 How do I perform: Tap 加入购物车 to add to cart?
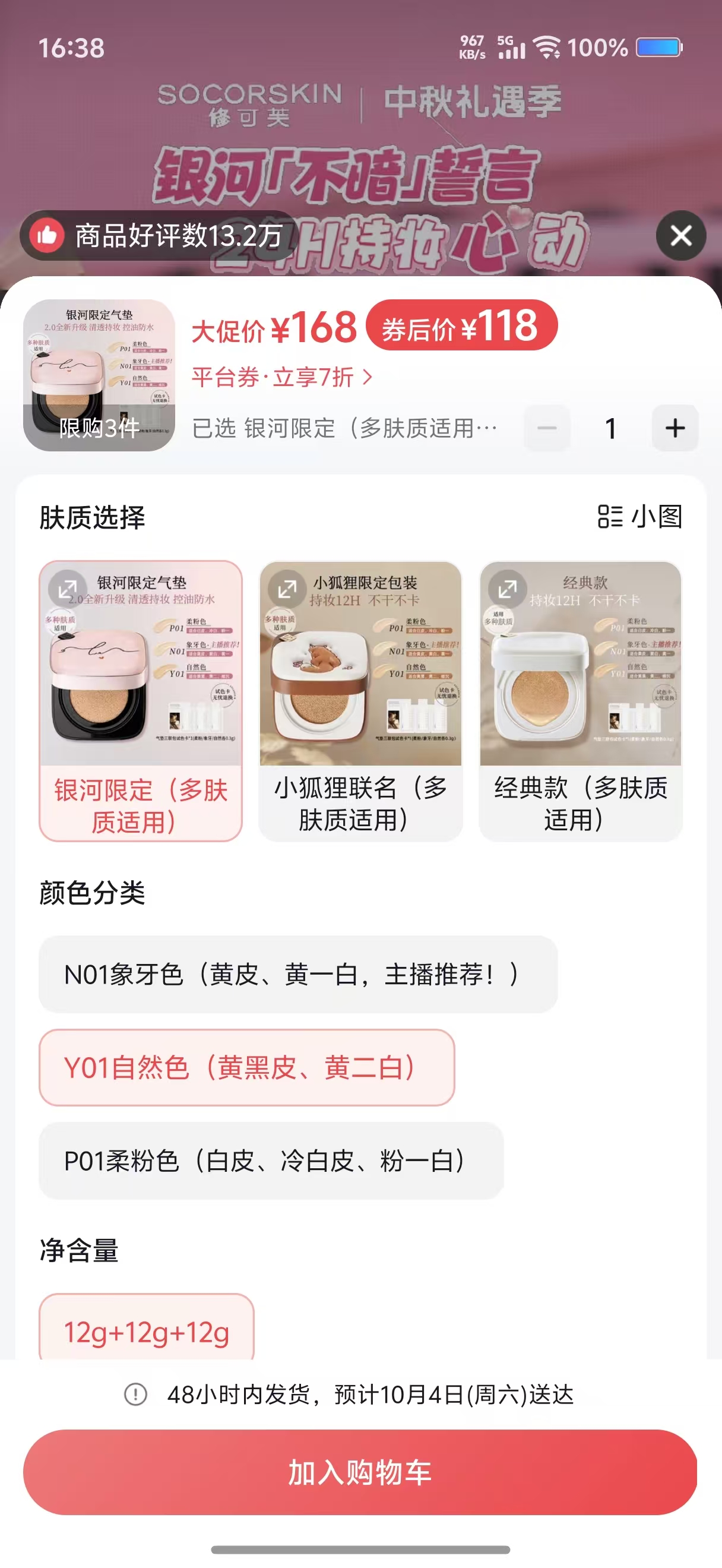point(360,1472)
